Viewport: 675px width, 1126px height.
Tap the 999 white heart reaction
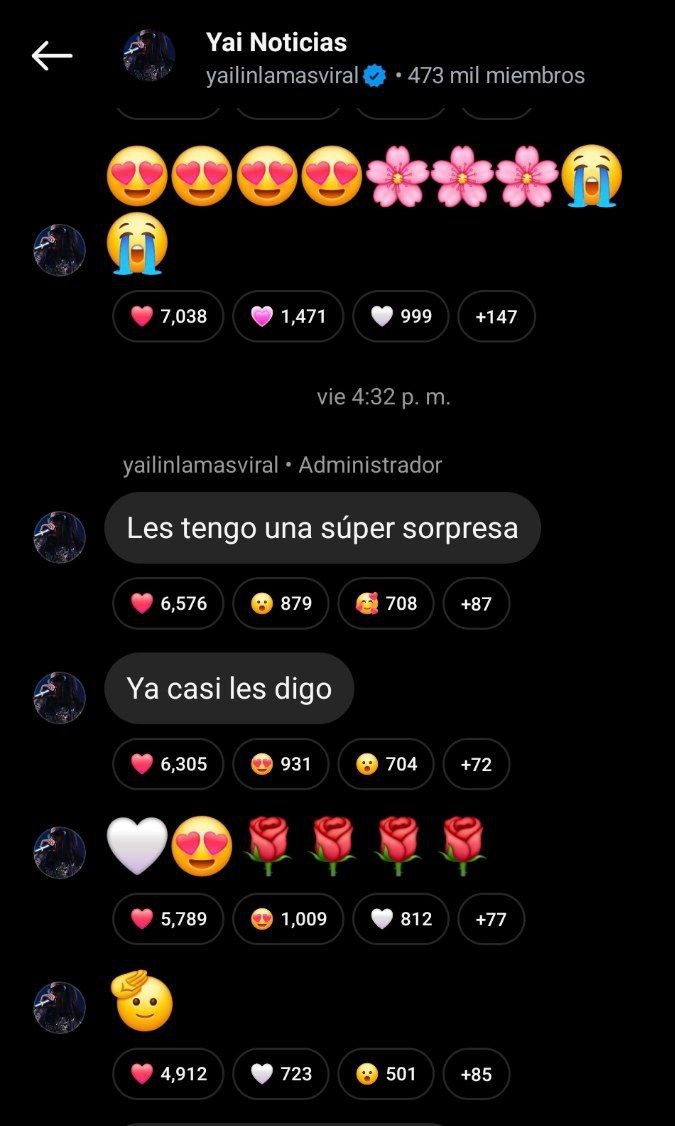coord(400,317)
